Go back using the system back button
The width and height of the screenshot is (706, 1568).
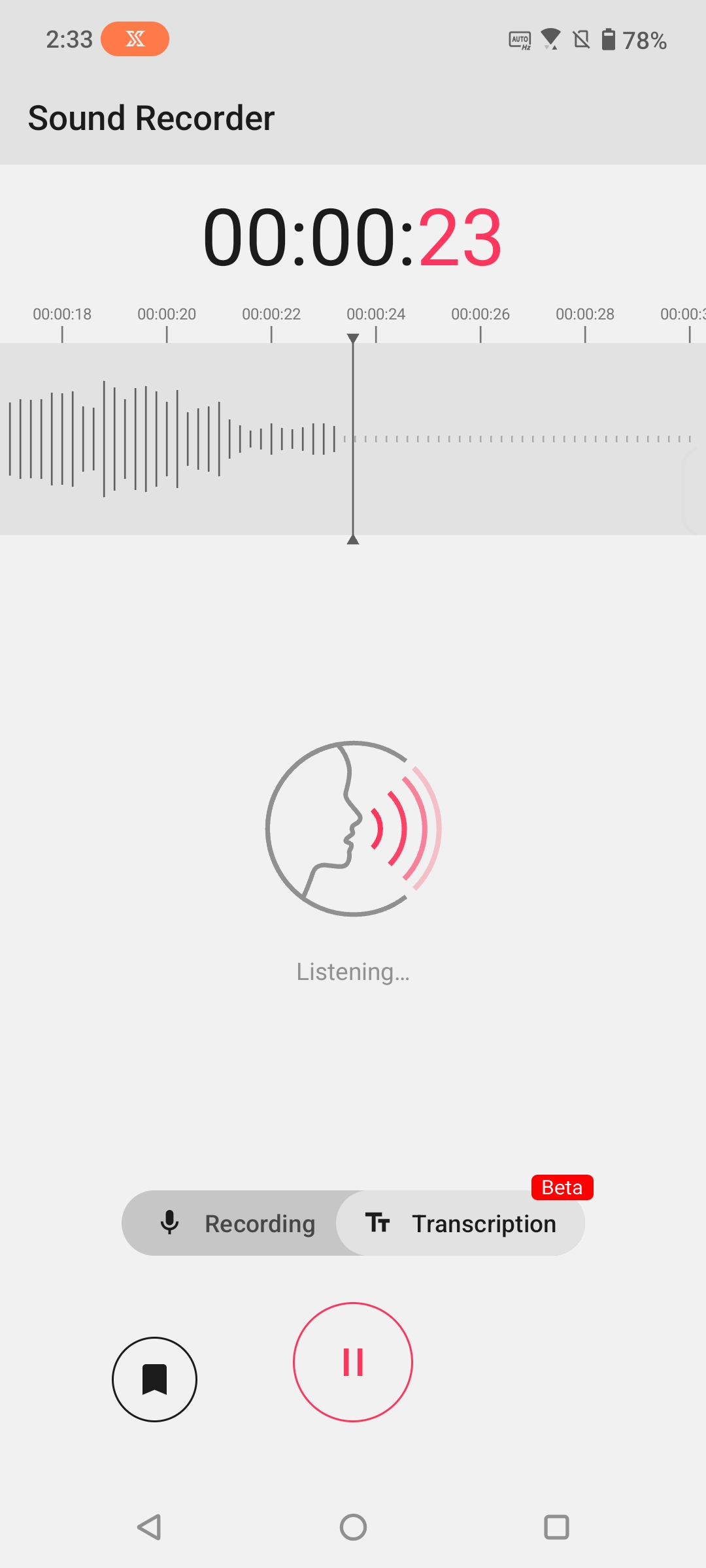pos(149,1527)
